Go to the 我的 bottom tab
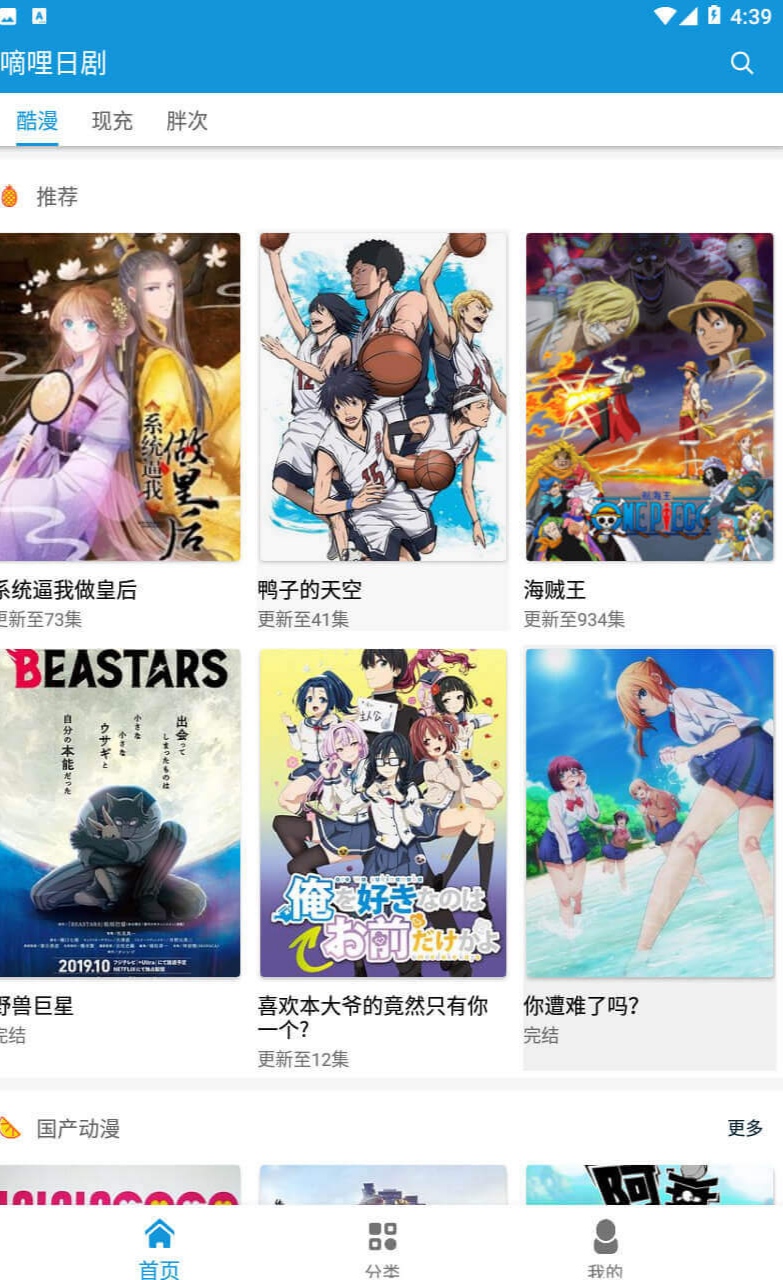The width and height of the screenshot is (783, 1280). pos(605,1249)
